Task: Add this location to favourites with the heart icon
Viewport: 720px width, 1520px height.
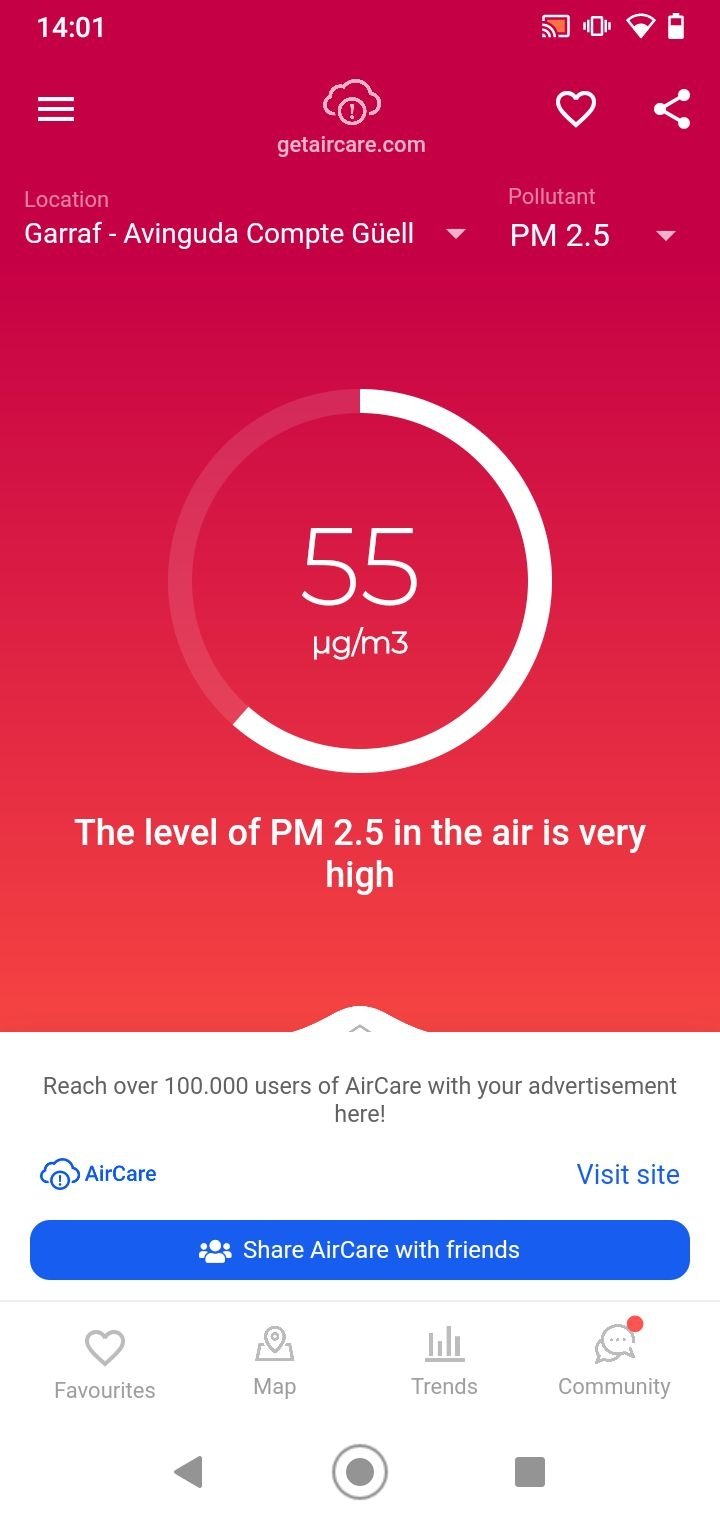Action: 576,109
